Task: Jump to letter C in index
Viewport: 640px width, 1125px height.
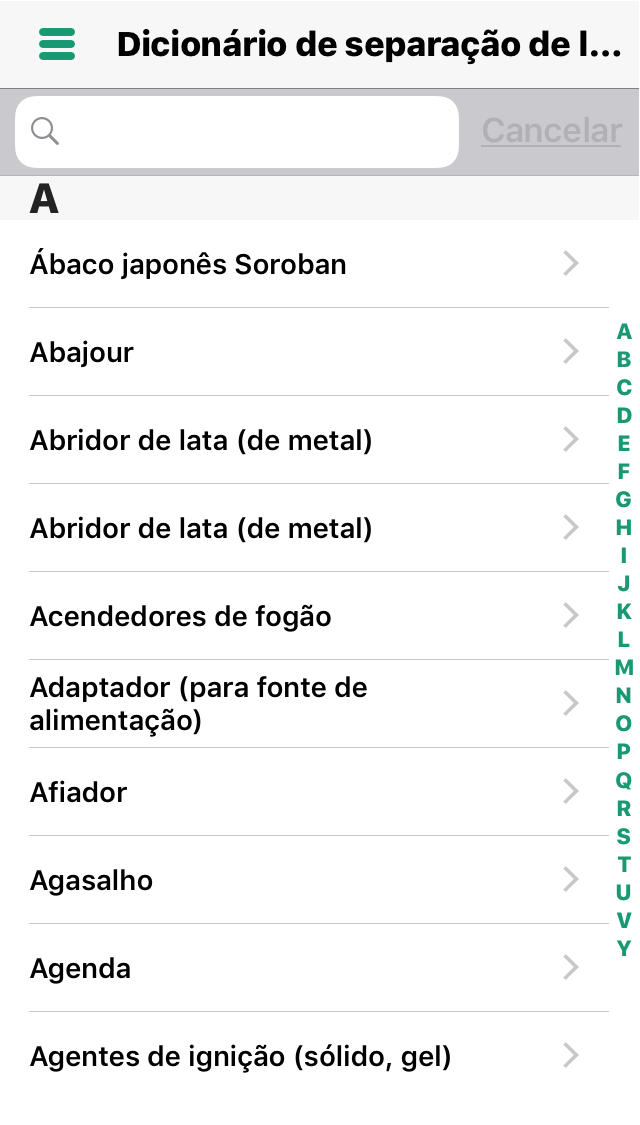Action: pos(623,387)
